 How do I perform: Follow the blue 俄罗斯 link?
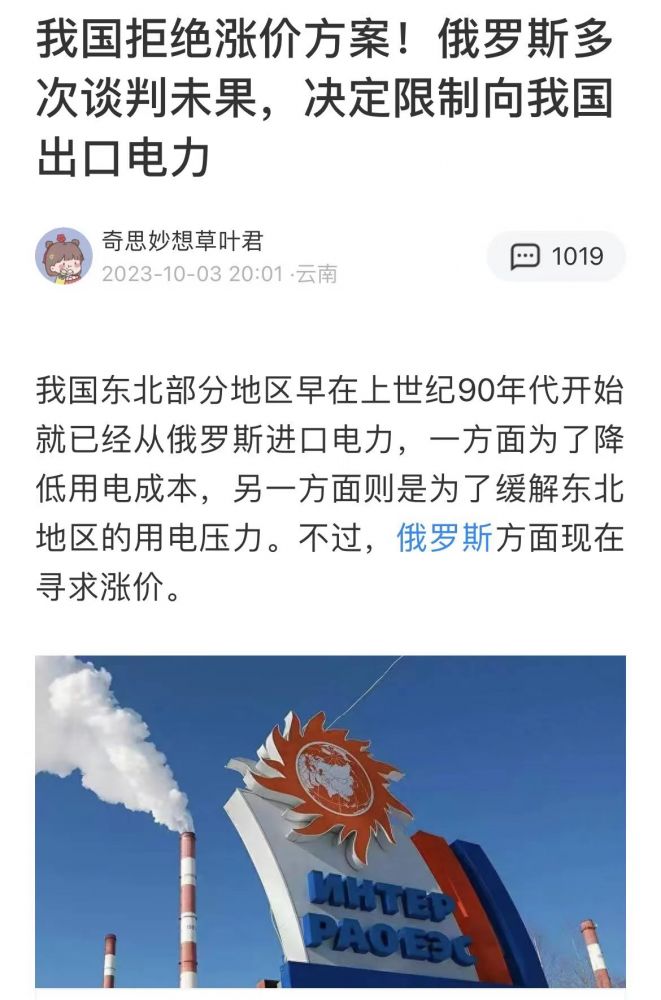(x=444, y=538)
